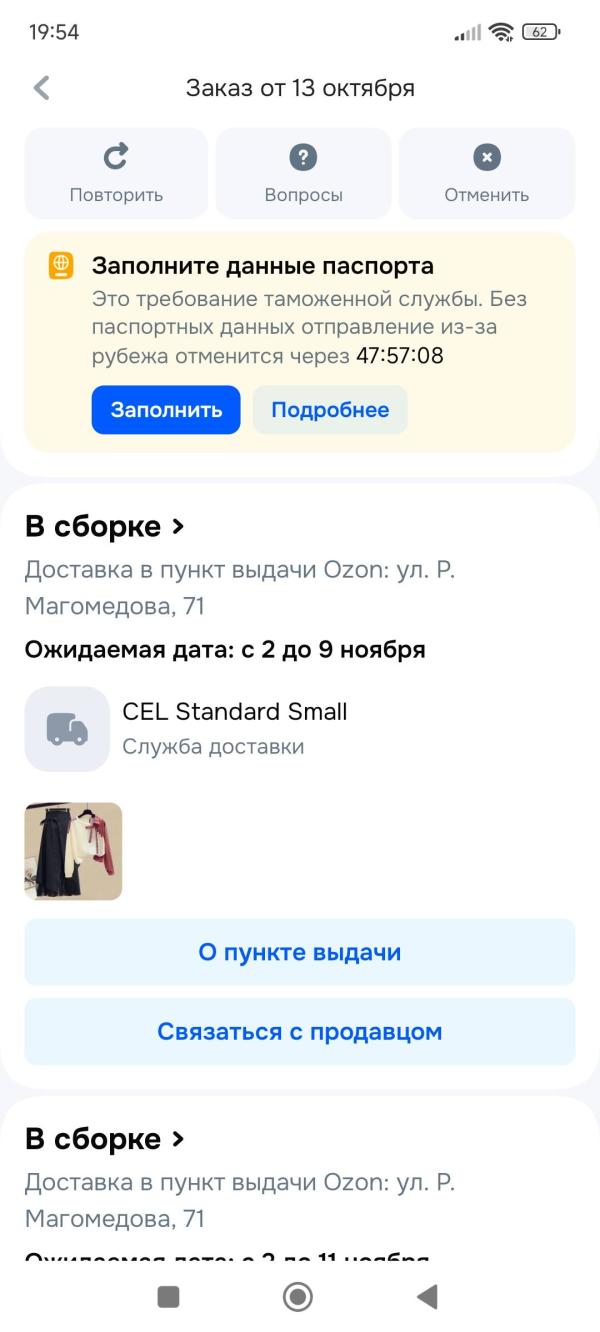Open the clothing product thumbnail
This screenshot has height=1332, width=600.
coord(73,851)
